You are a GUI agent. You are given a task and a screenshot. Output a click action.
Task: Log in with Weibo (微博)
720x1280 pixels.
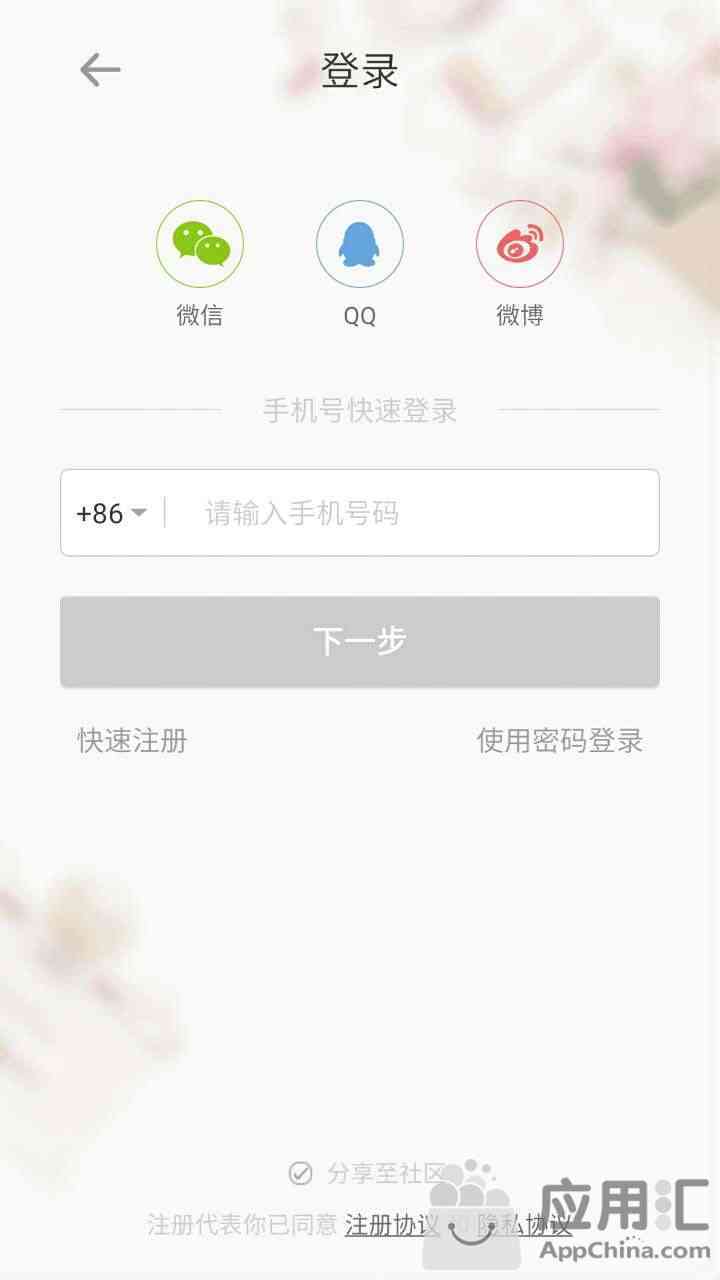520,244
